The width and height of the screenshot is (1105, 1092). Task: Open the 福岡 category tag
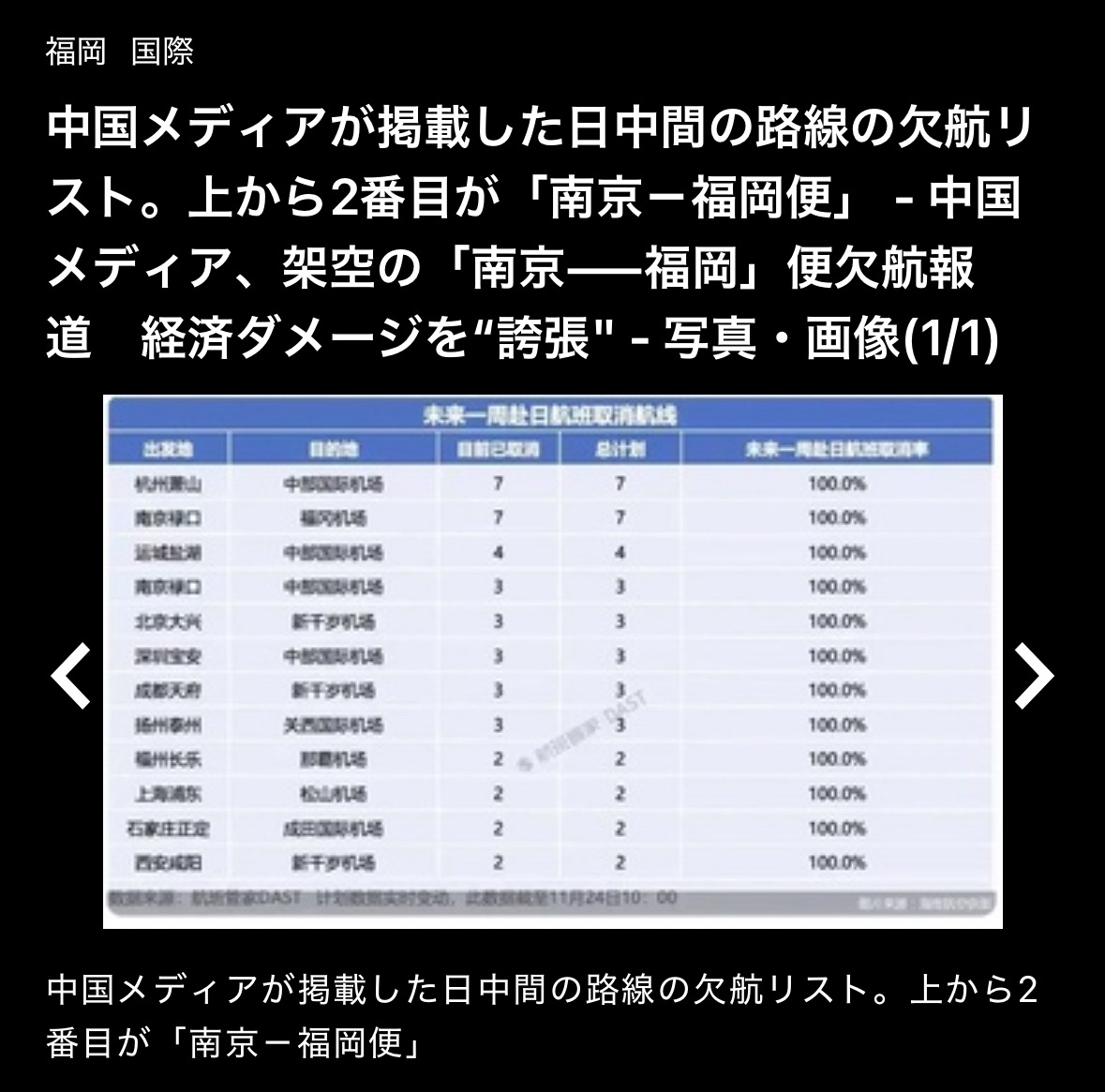(75, 52)
